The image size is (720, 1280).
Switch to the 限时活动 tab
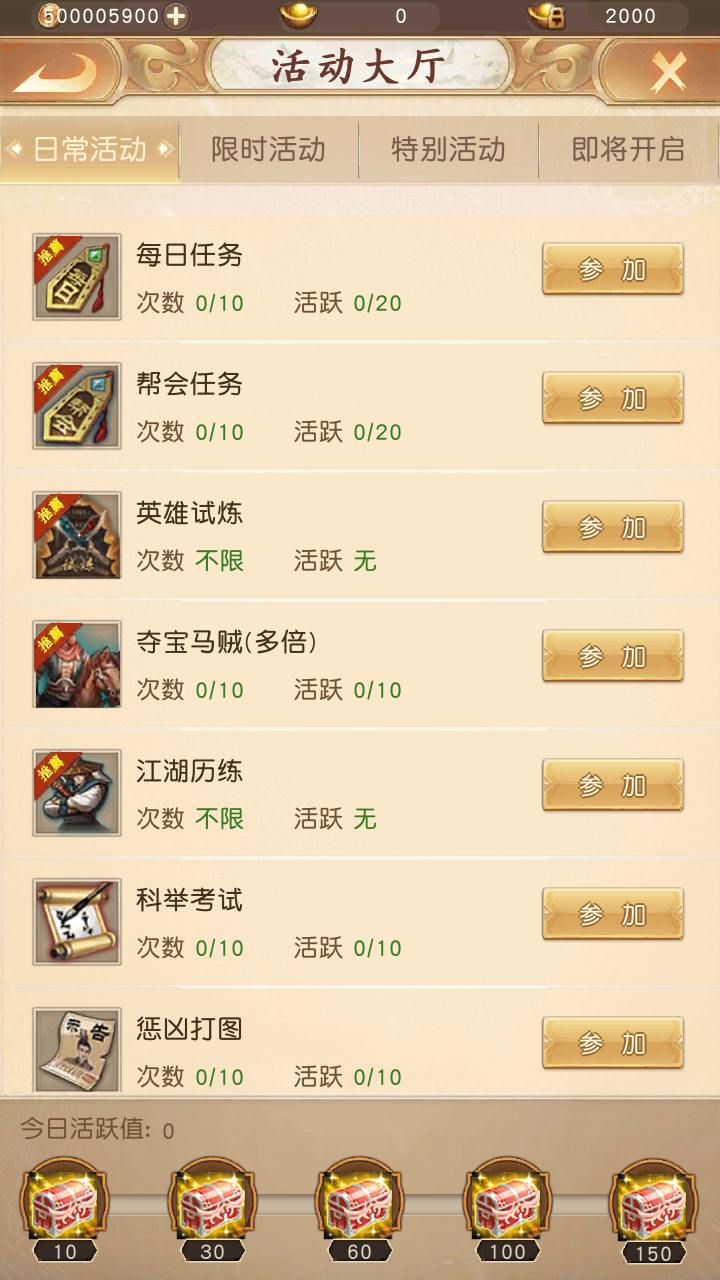(x=268, y=150)
